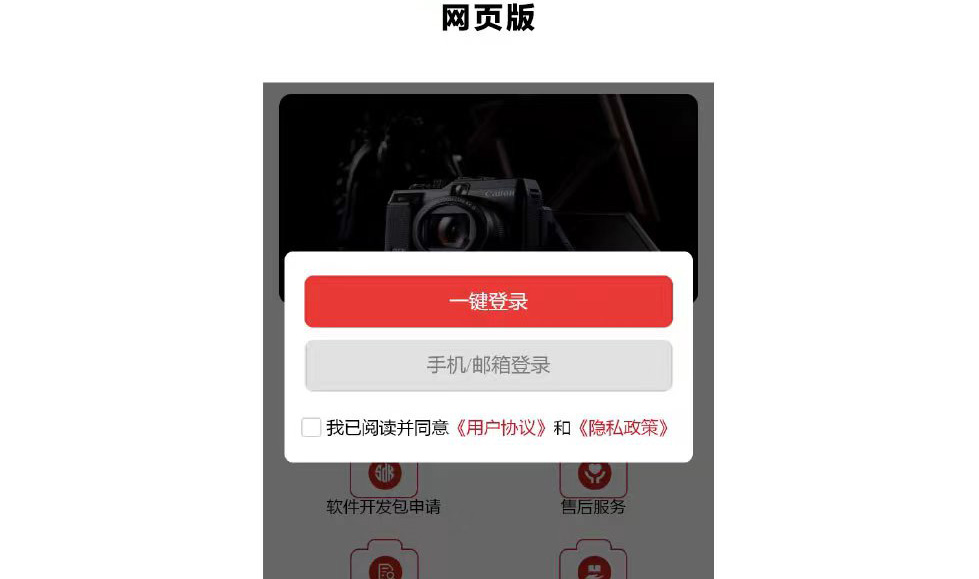Viewport: 979px width, 579px height.
Task: Open the 《用户协议》 link
Action: pos(501,428)
